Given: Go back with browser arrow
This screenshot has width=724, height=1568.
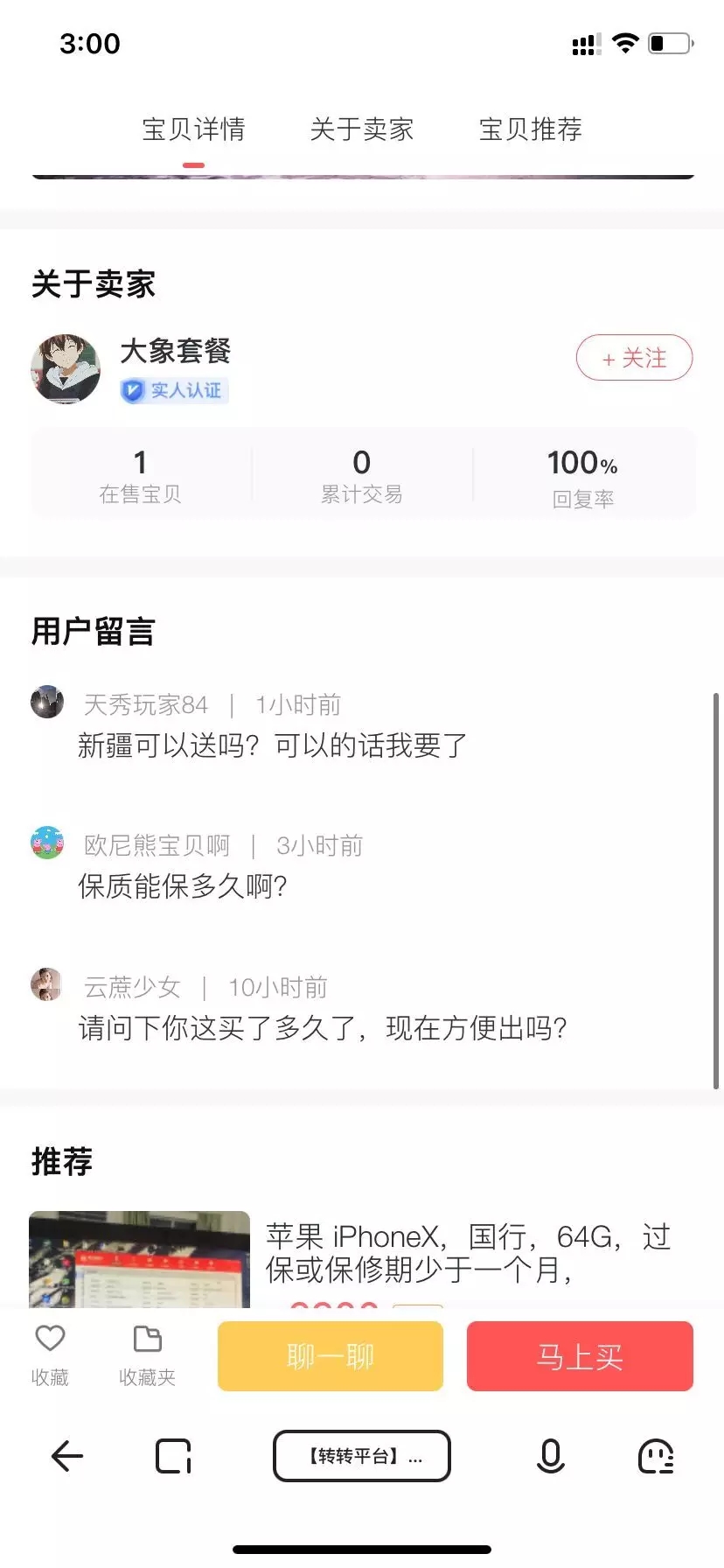Looking at the screenshot, I should (67, 1456).
